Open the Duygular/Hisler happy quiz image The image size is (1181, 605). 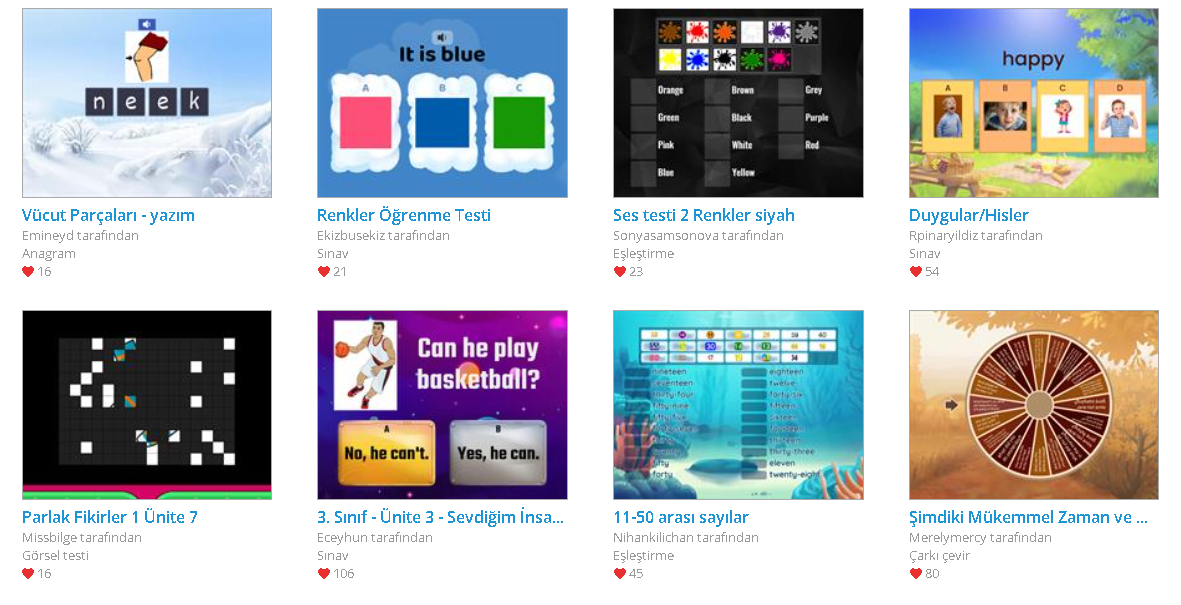(1033, 103)
